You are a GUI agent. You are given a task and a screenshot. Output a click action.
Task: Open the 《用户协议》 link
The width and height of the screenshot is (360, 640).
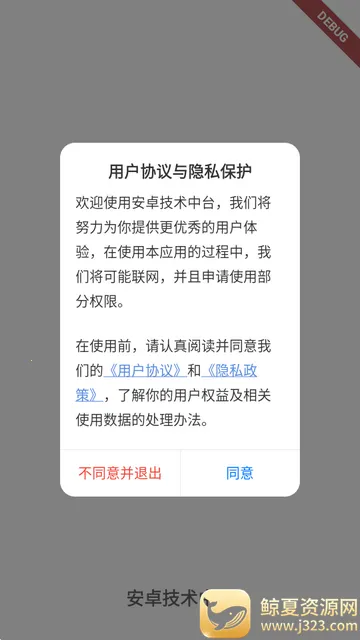(x=145, y=371)
